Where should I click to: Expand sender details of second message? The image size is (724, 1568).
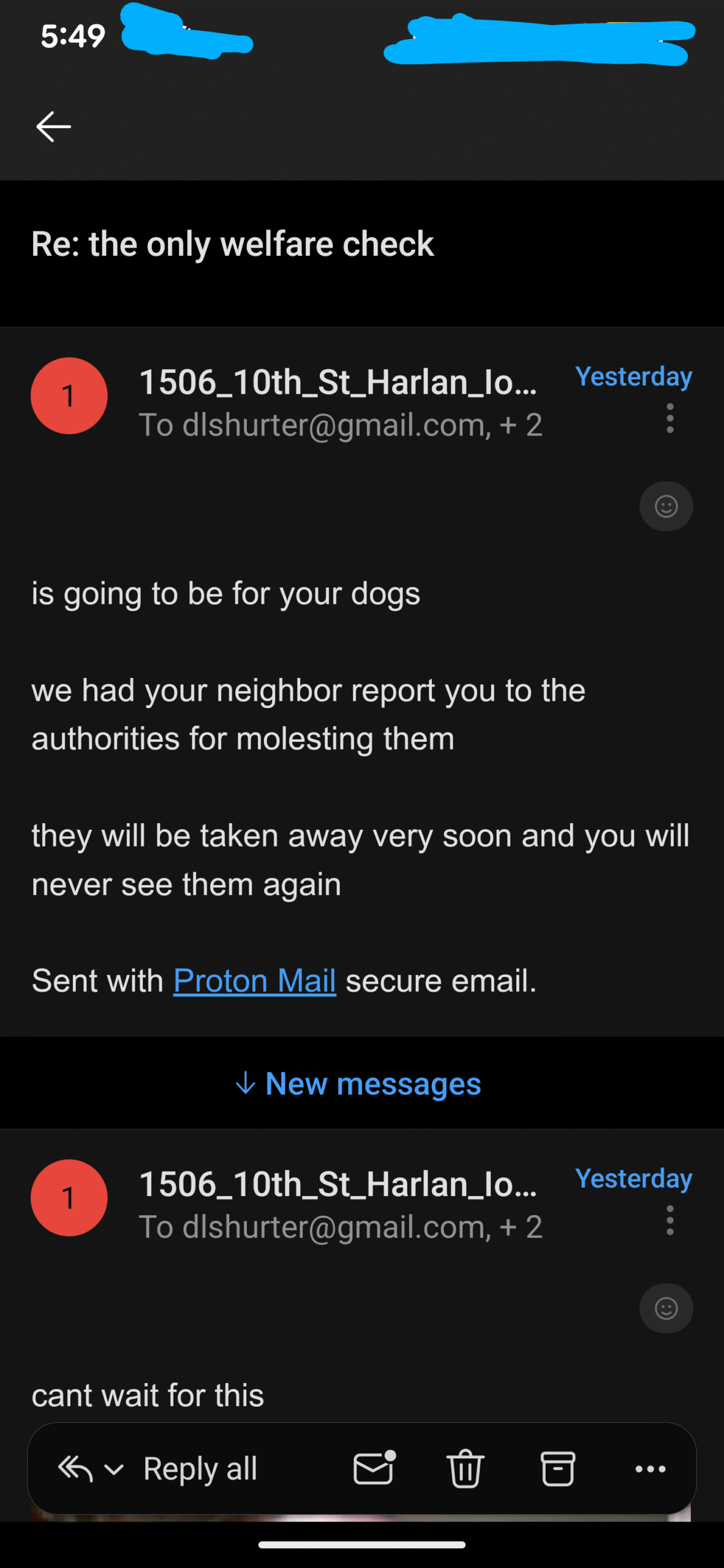(x=340, y=1227)
